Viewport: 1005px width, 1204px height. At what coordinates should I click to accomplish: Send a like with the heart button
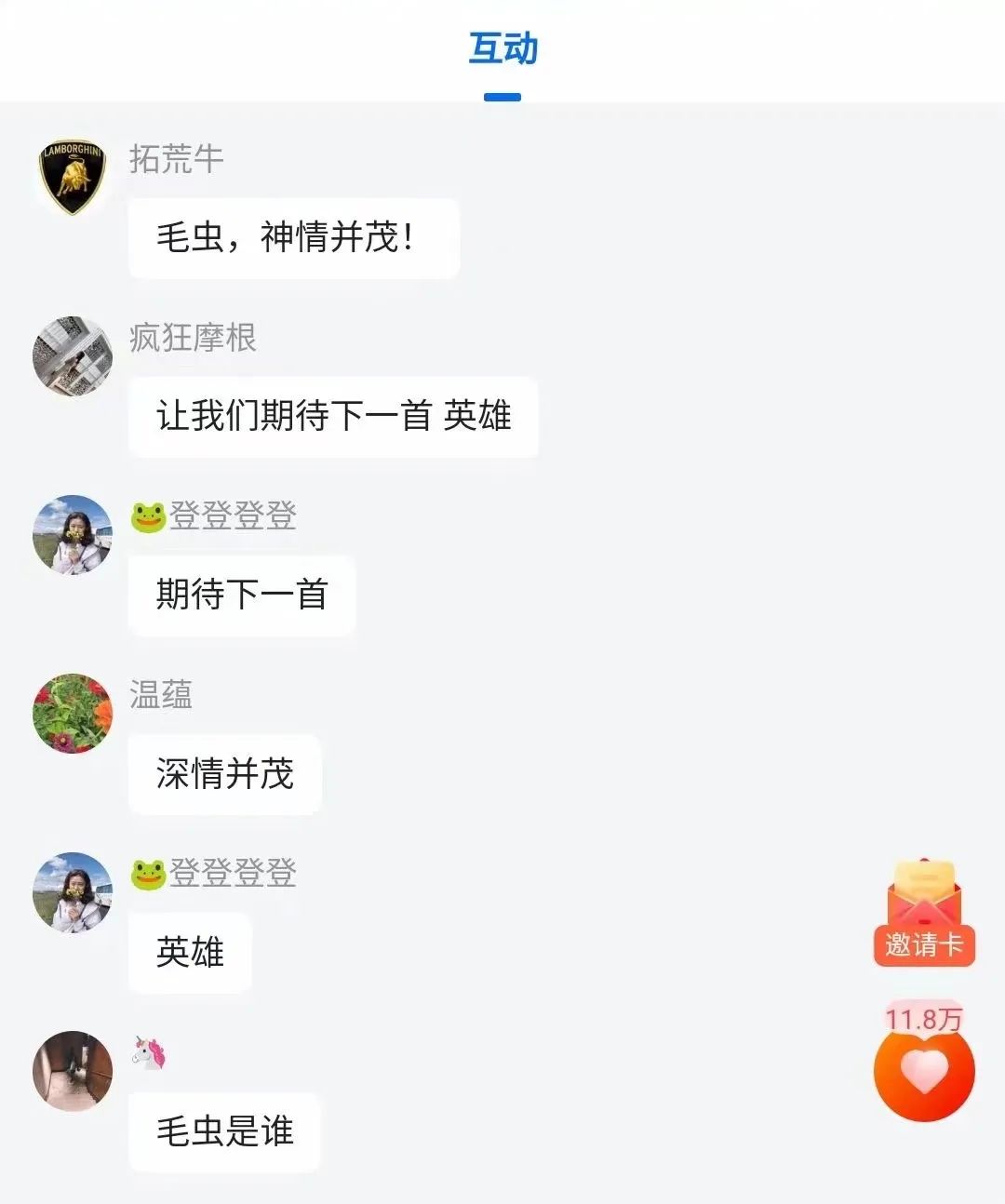pyautogui.click(x=924, y=1071)
